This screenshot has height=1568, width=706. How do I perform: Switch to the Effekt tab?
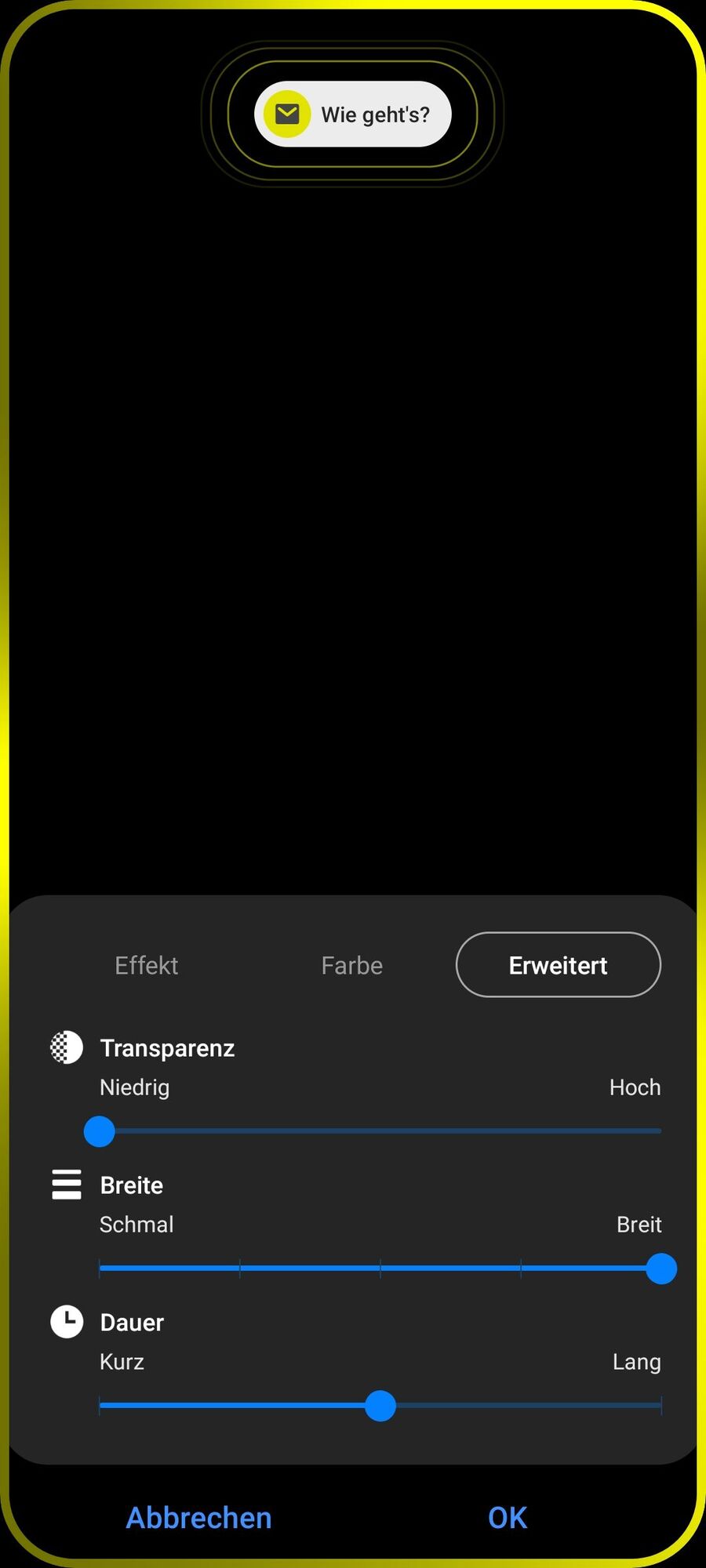point(147,965)
